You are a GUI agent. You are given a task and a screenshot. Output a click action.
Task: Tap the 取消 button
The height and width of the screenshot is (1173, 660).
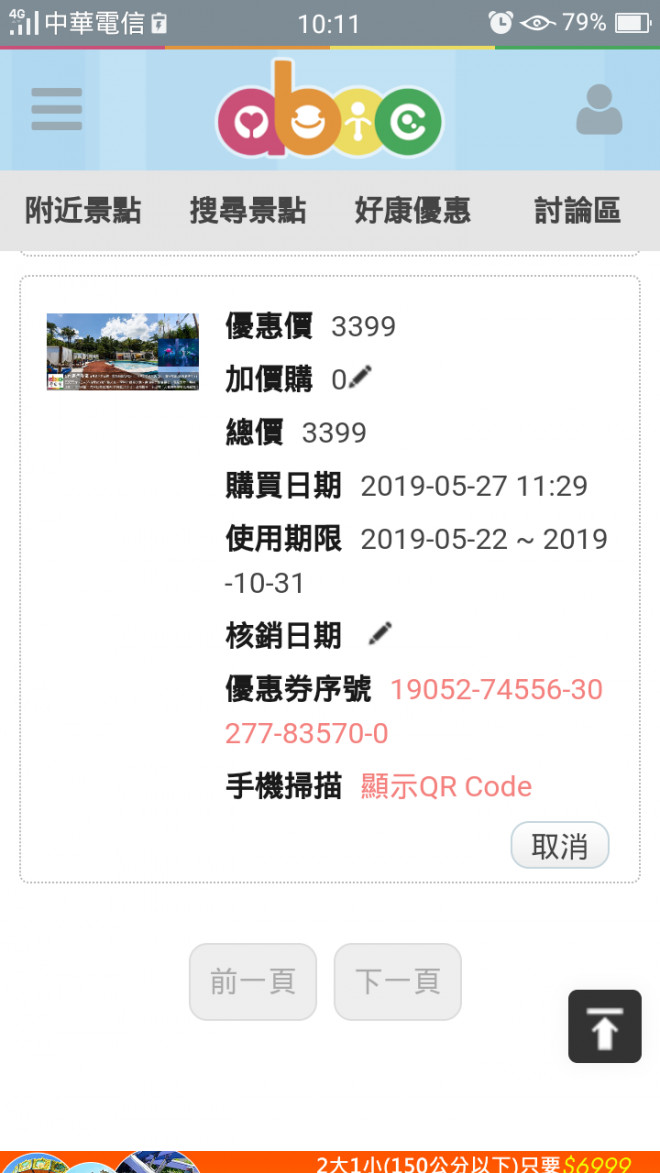[x=560, y=846]
